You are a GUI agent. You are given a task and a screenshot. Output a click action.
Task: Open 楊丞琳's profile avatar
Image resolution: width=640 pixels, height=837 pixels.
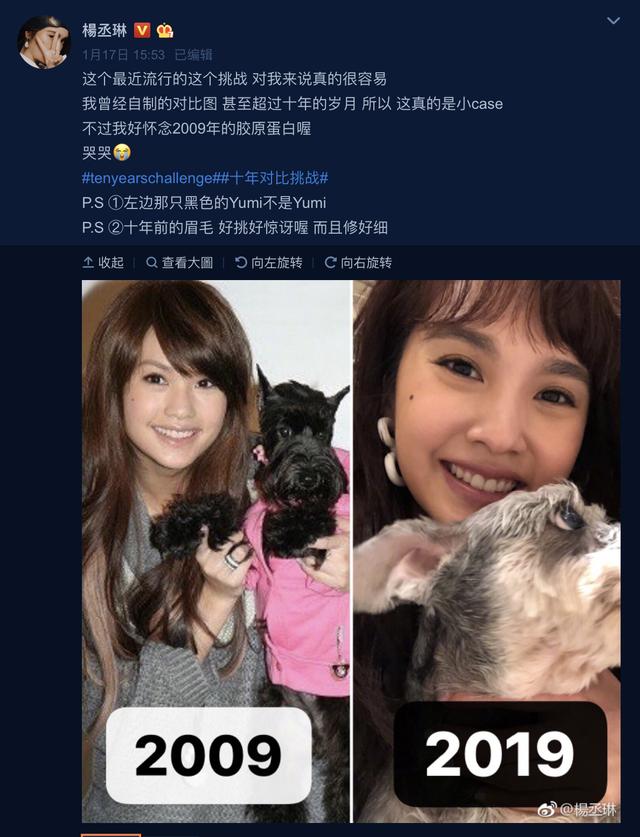[x=43, y=41]
